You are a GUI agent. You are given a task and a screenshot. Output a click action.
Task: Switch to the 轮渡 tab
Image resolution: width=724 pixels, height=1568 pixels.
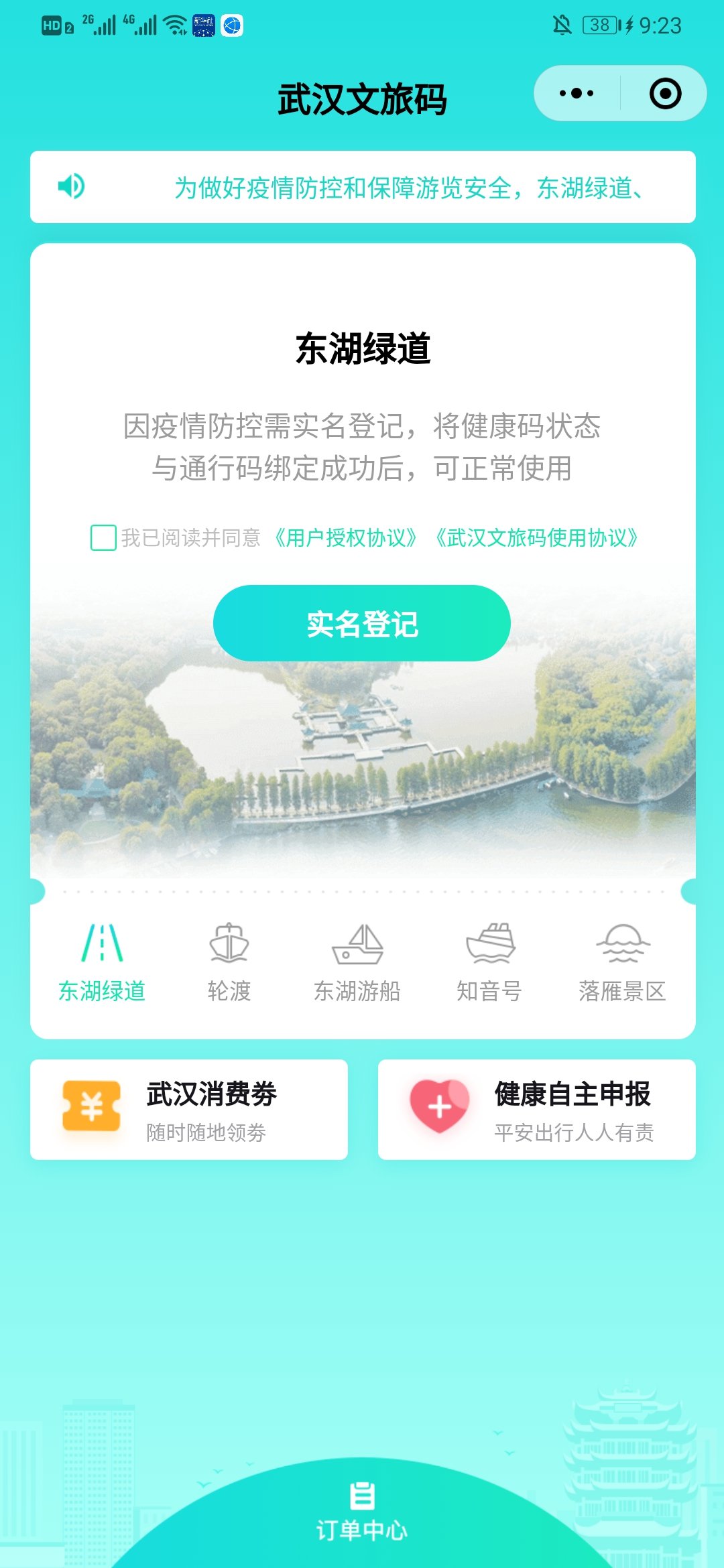[x=229, y=962]
